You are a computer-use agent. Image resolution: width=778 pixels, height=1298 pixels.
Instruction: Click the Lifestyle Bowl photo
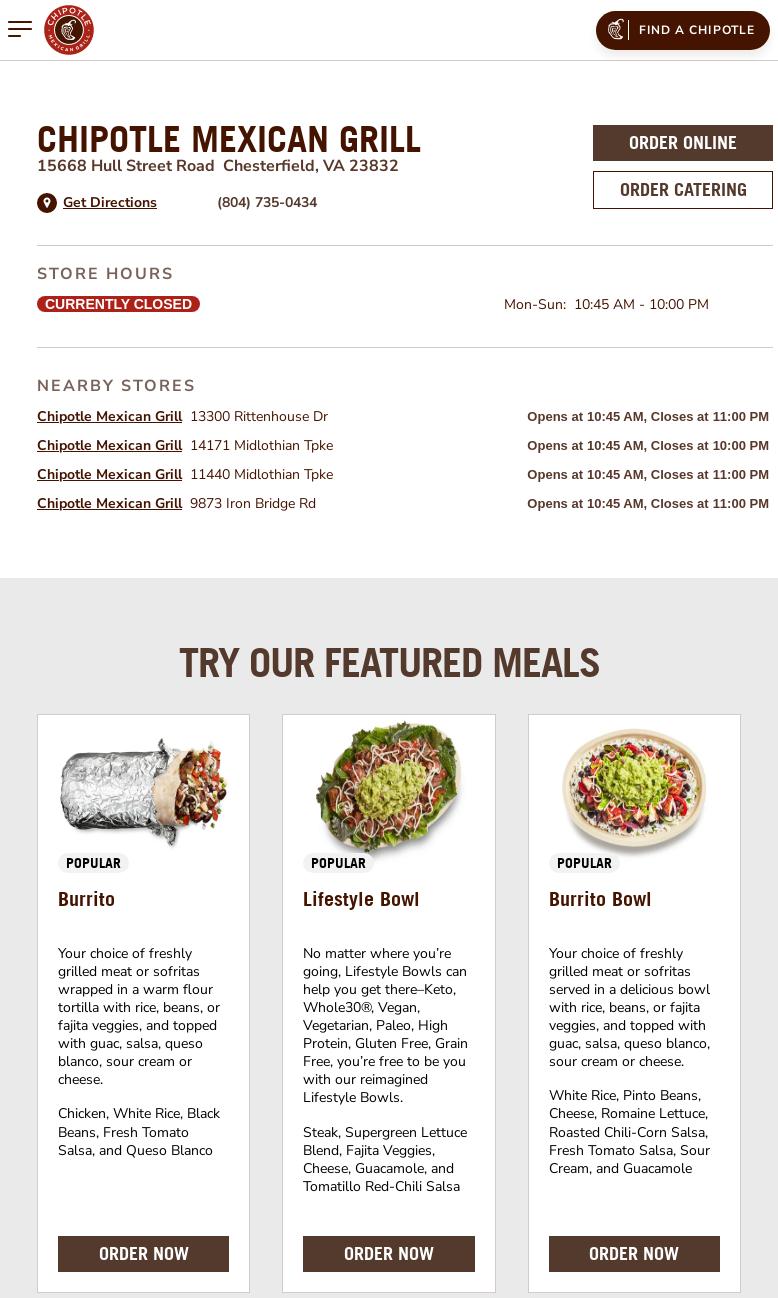pos(389,791)
